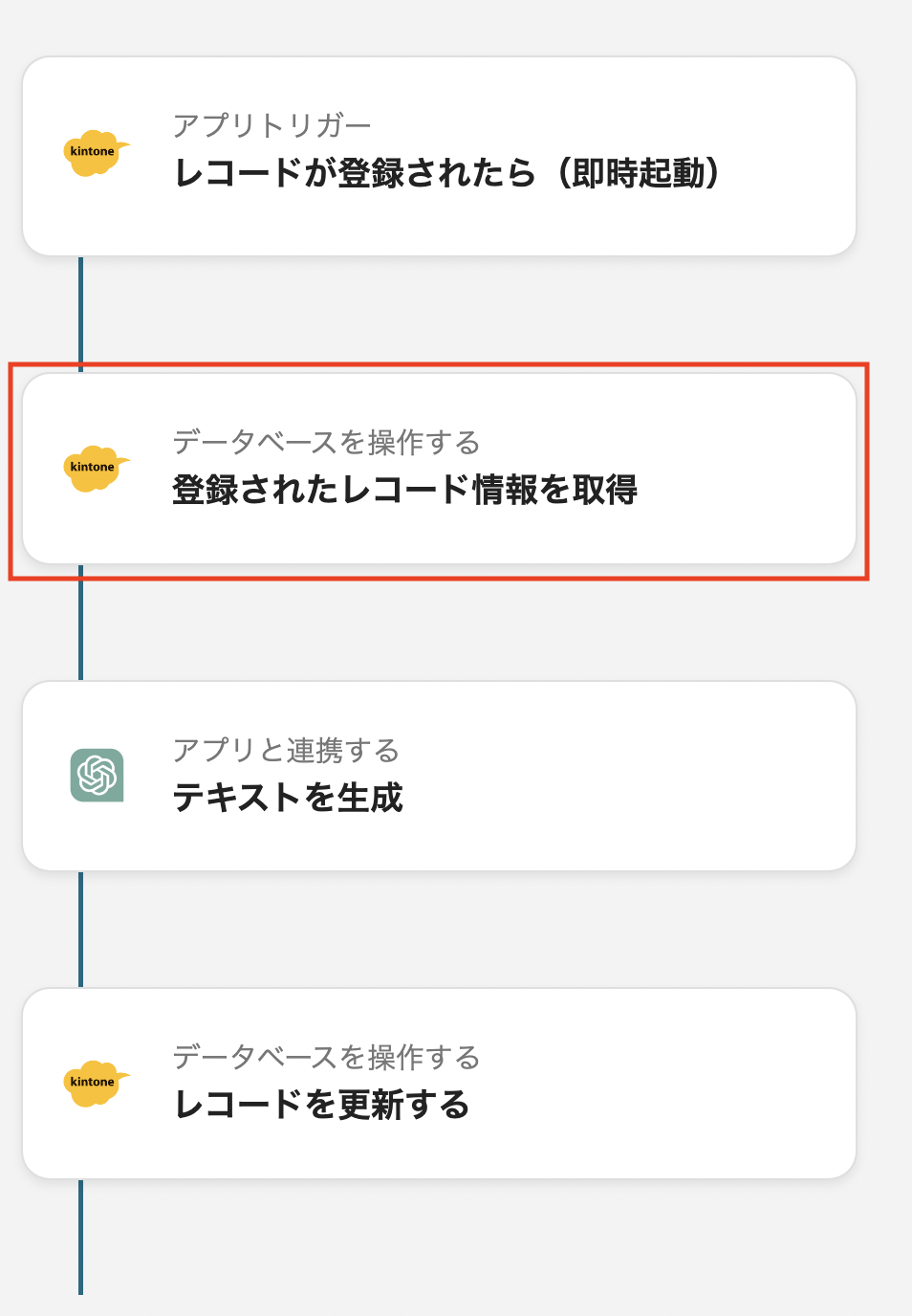Click the kintone icon on the record update step

[x=93, y=1084]
